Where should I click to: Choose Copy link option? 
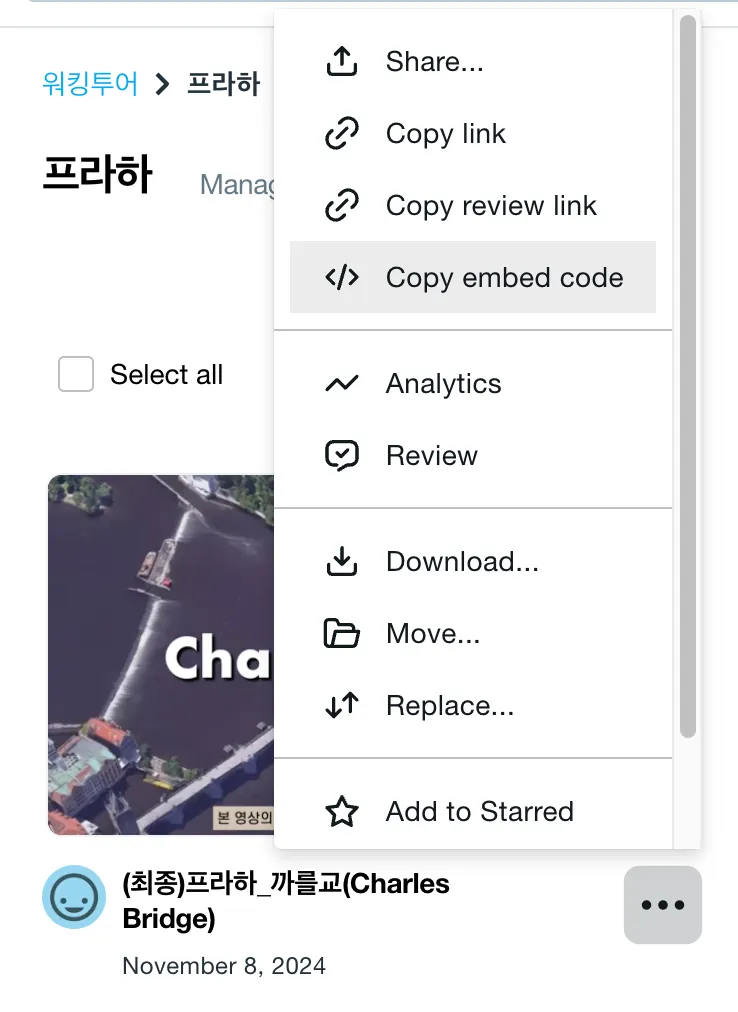click(x=473, y=134)
